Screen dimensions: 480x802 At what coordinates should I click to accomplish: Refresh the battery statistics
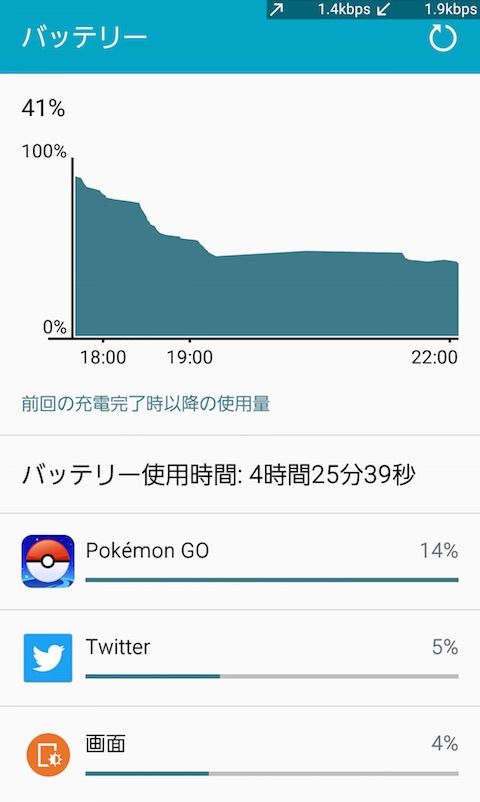[442, 38]
